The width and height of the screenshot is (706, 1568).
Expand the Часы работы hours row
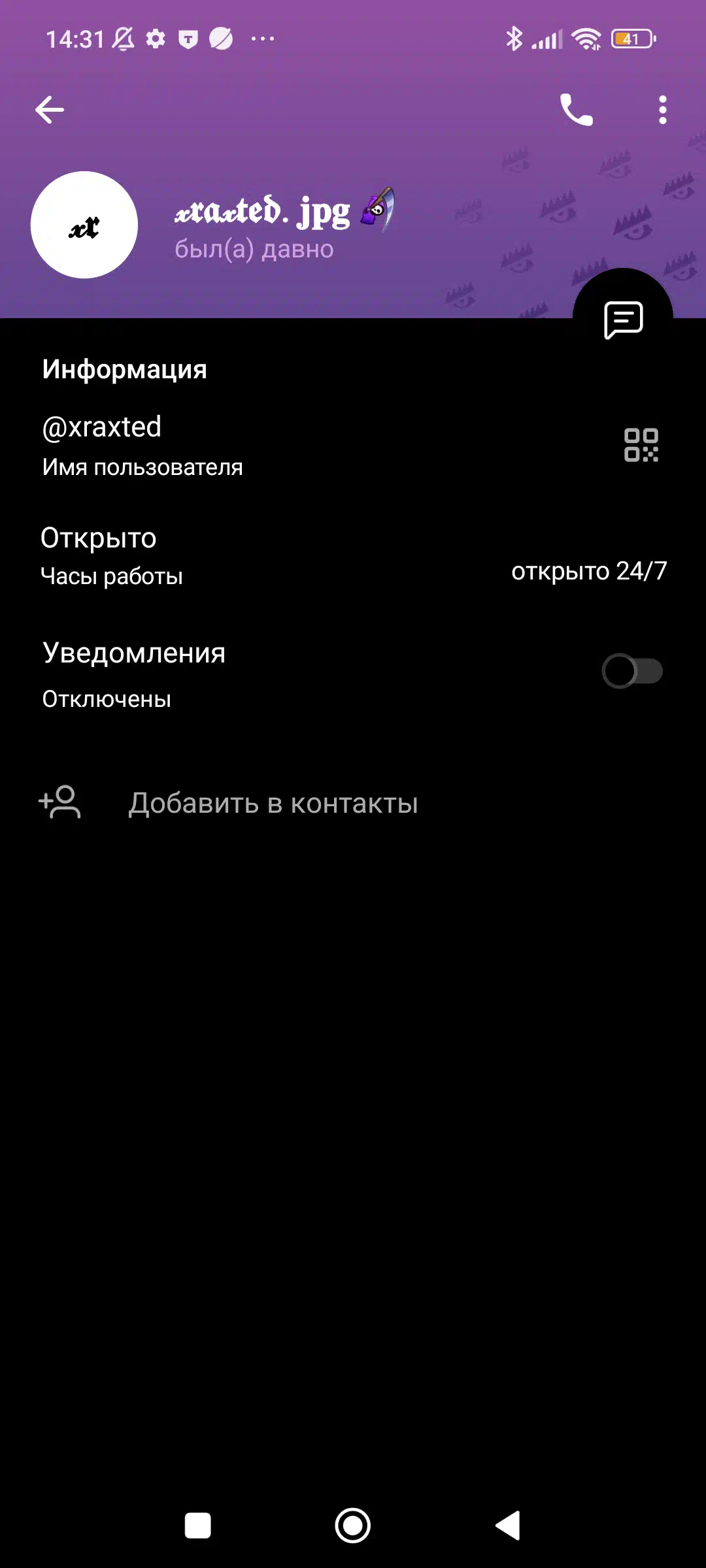(353, 555)
